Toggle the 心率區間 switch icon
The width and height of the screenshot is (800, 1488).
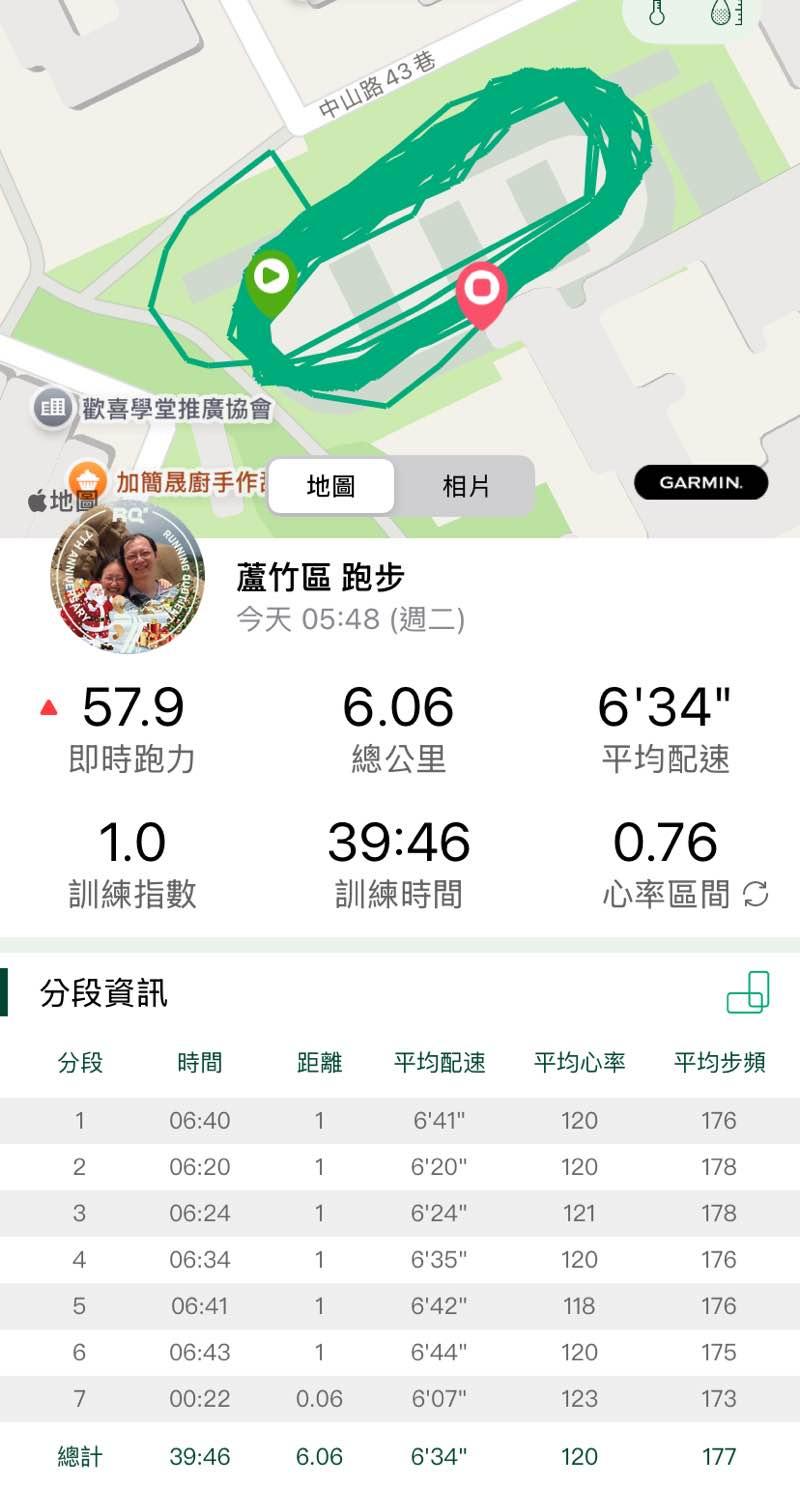(756, 894)
